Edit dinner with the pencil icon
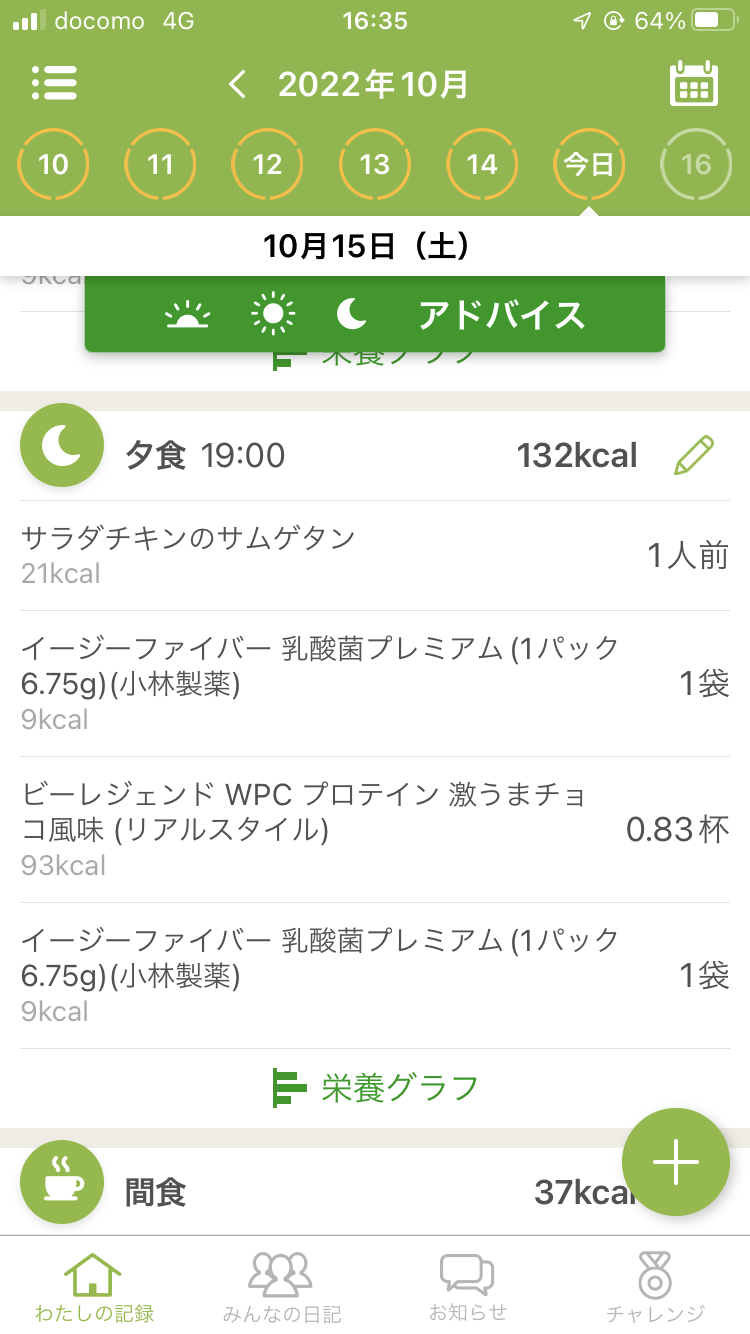The width and height of the screenshot is (750, 1334). (694, 456)
